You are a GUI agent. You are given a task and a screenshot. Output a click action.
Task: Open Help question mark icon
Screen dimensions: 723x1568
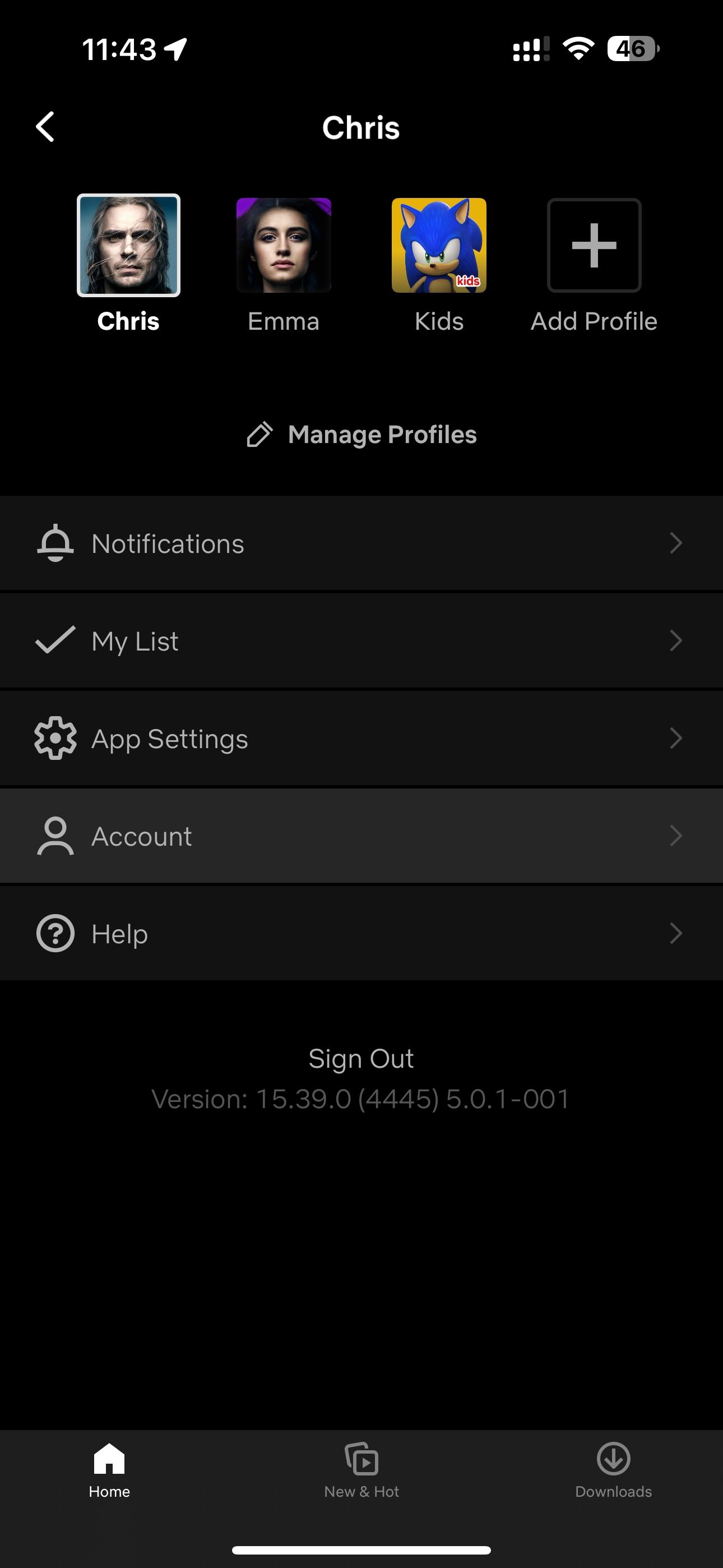(54, 933)
